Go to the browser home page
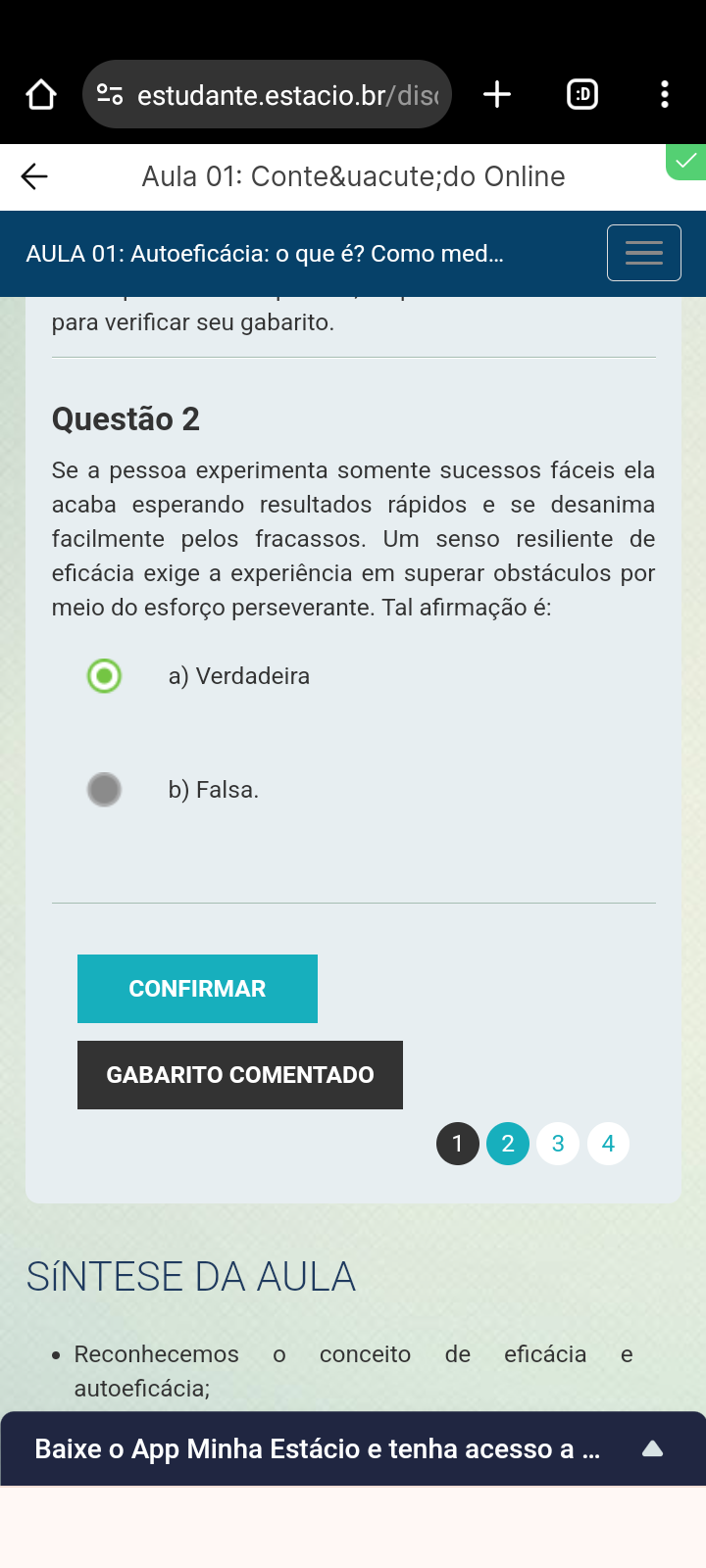 pyautogui.click(x=41, y=95)
